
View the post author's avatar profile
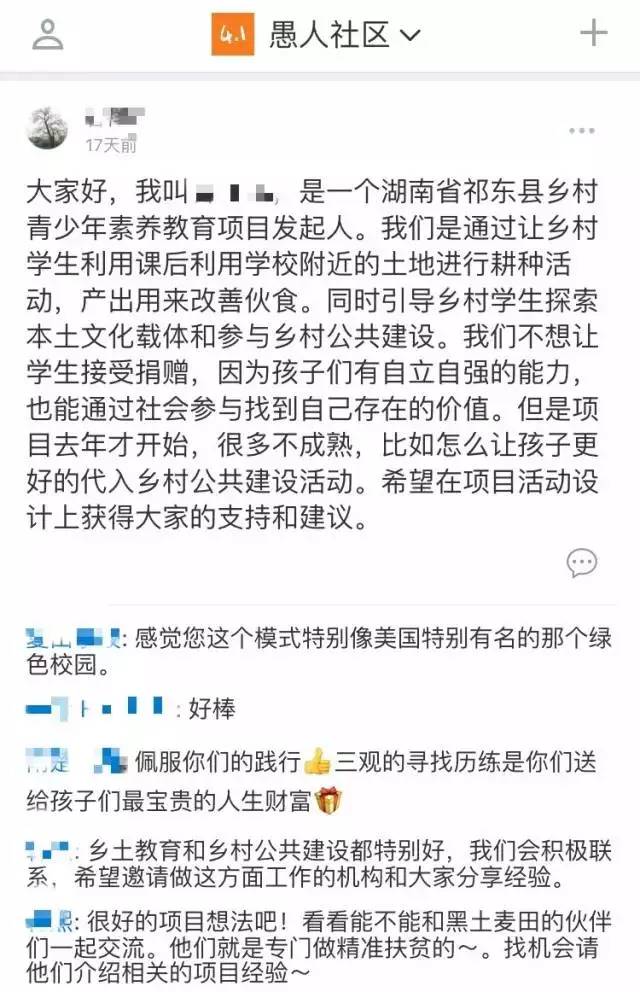coord(49,129)
